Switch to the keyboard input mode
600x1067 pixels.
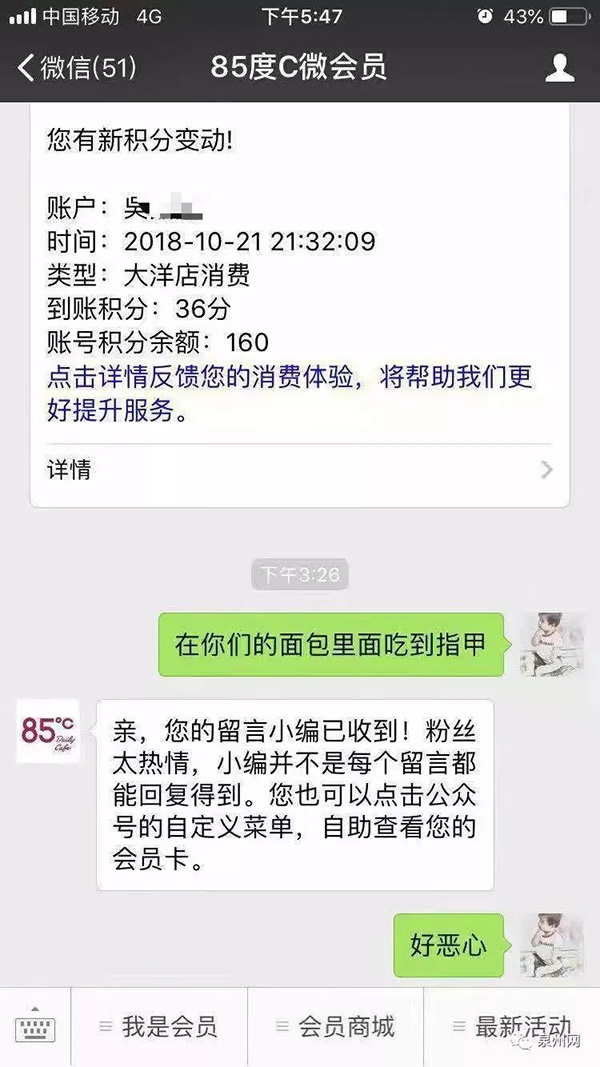(x=35, y=1027)
